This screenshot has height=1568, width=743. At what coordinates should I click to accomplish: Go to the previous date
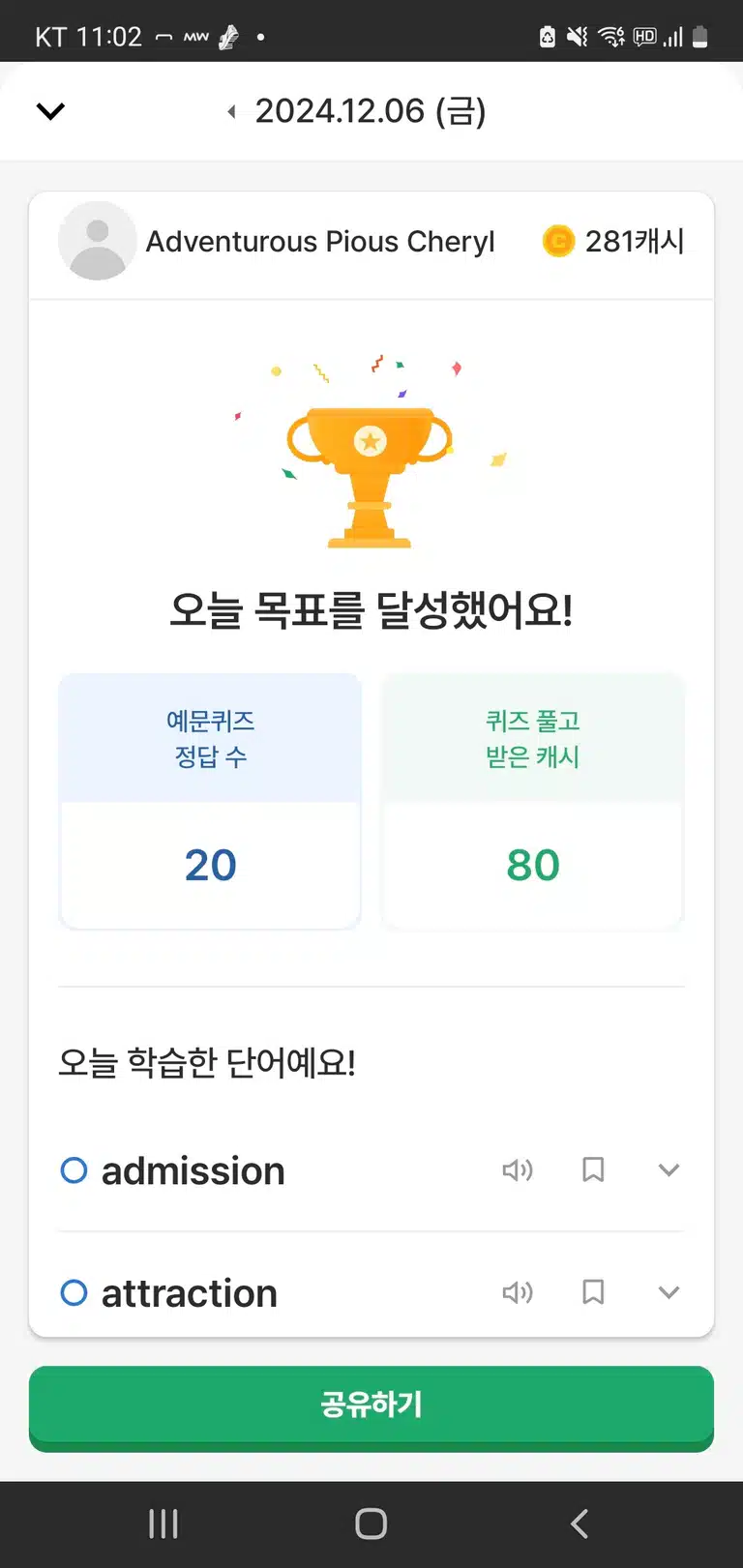click(x=231, y=111)
